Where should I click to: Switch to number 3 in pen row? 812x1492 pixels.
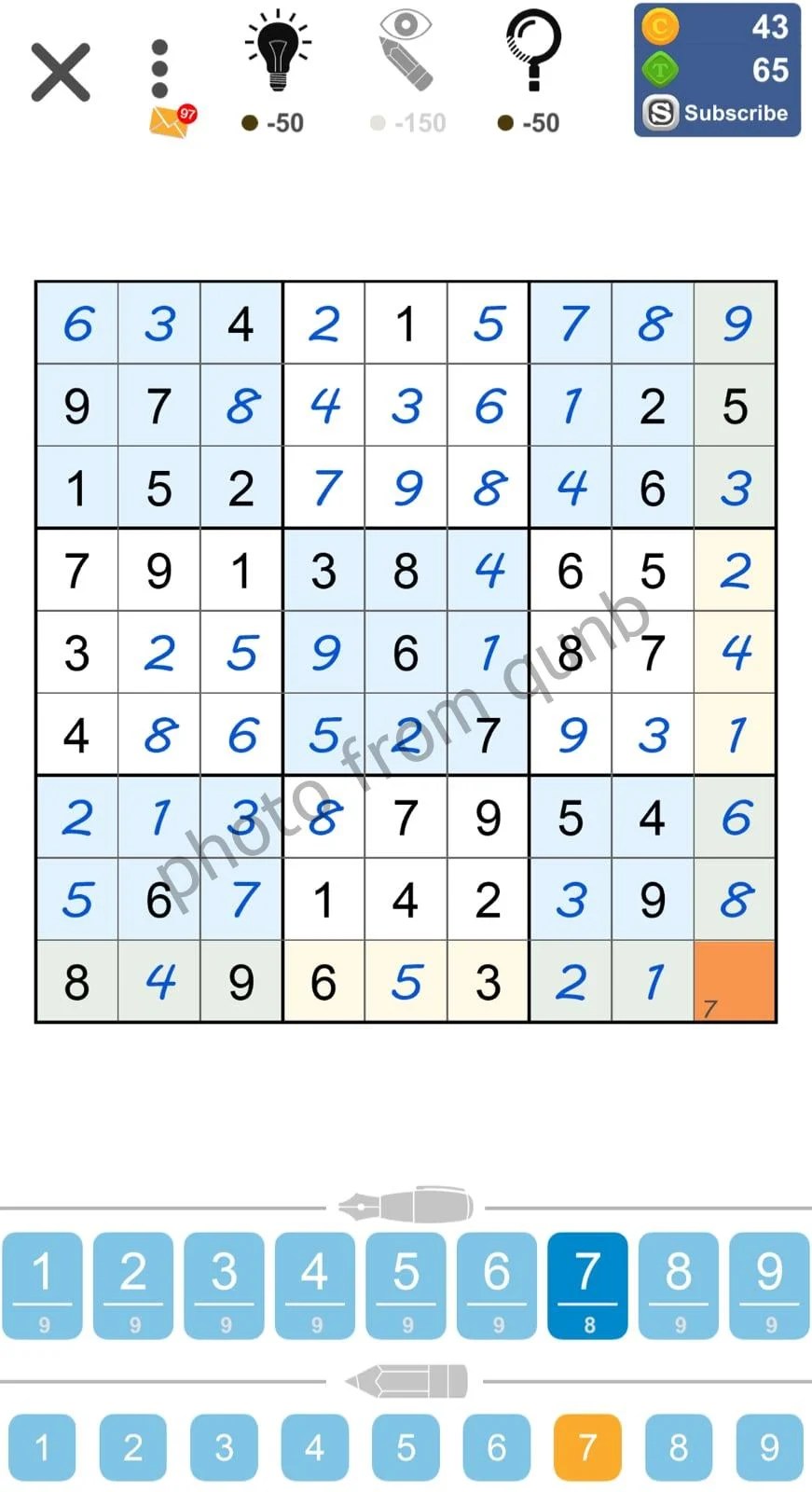point(224,1285)
